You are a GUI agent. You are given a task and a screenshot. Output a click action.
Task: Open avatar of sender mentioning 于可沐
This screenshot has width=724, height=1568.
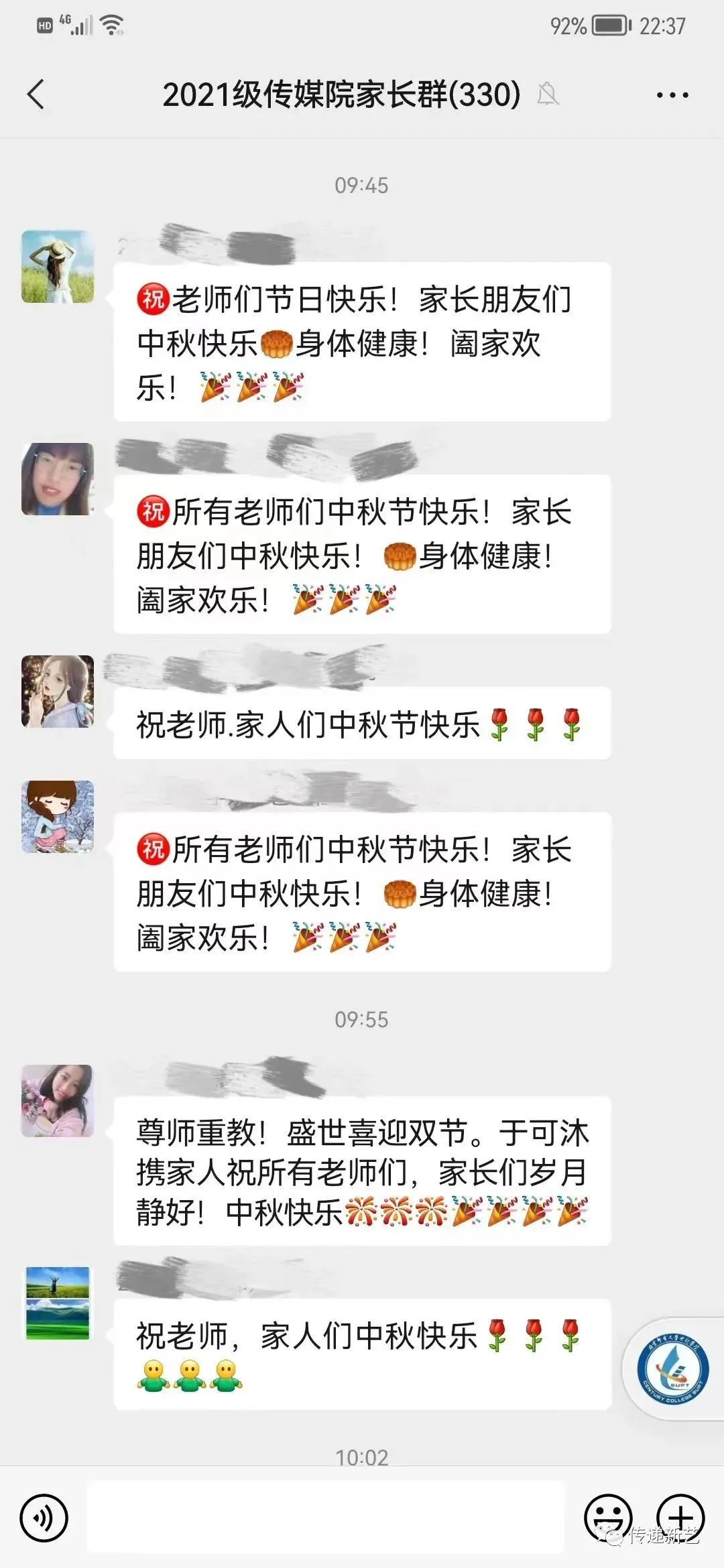(x=58, y=1101)
